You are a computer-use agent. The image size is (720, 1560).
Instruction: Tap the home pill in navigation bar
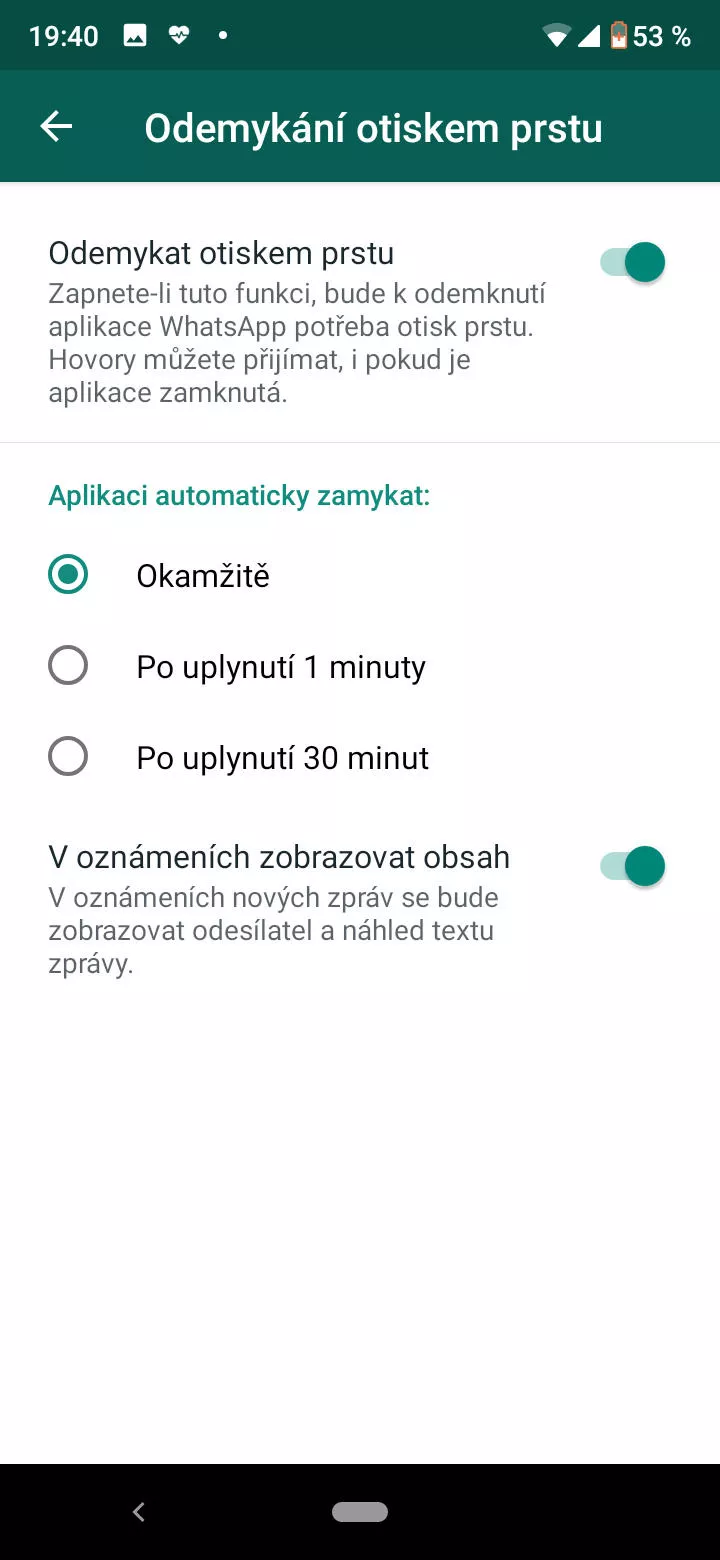point(360,1512)
